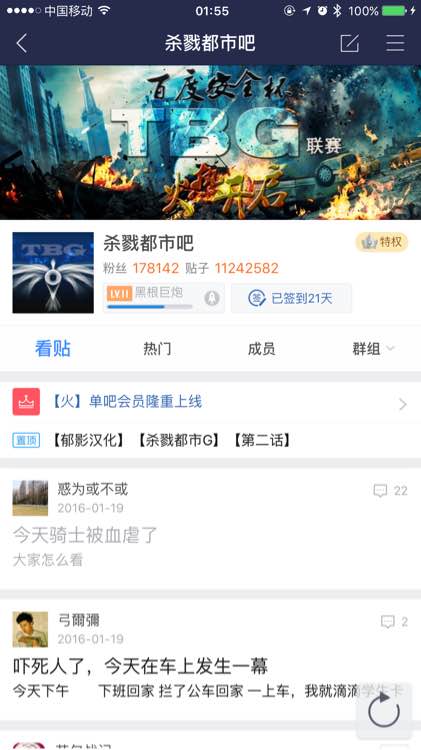Select the 看贴 tab
Viewport: 421px width, 750px height.
click(x=53, y=349)
